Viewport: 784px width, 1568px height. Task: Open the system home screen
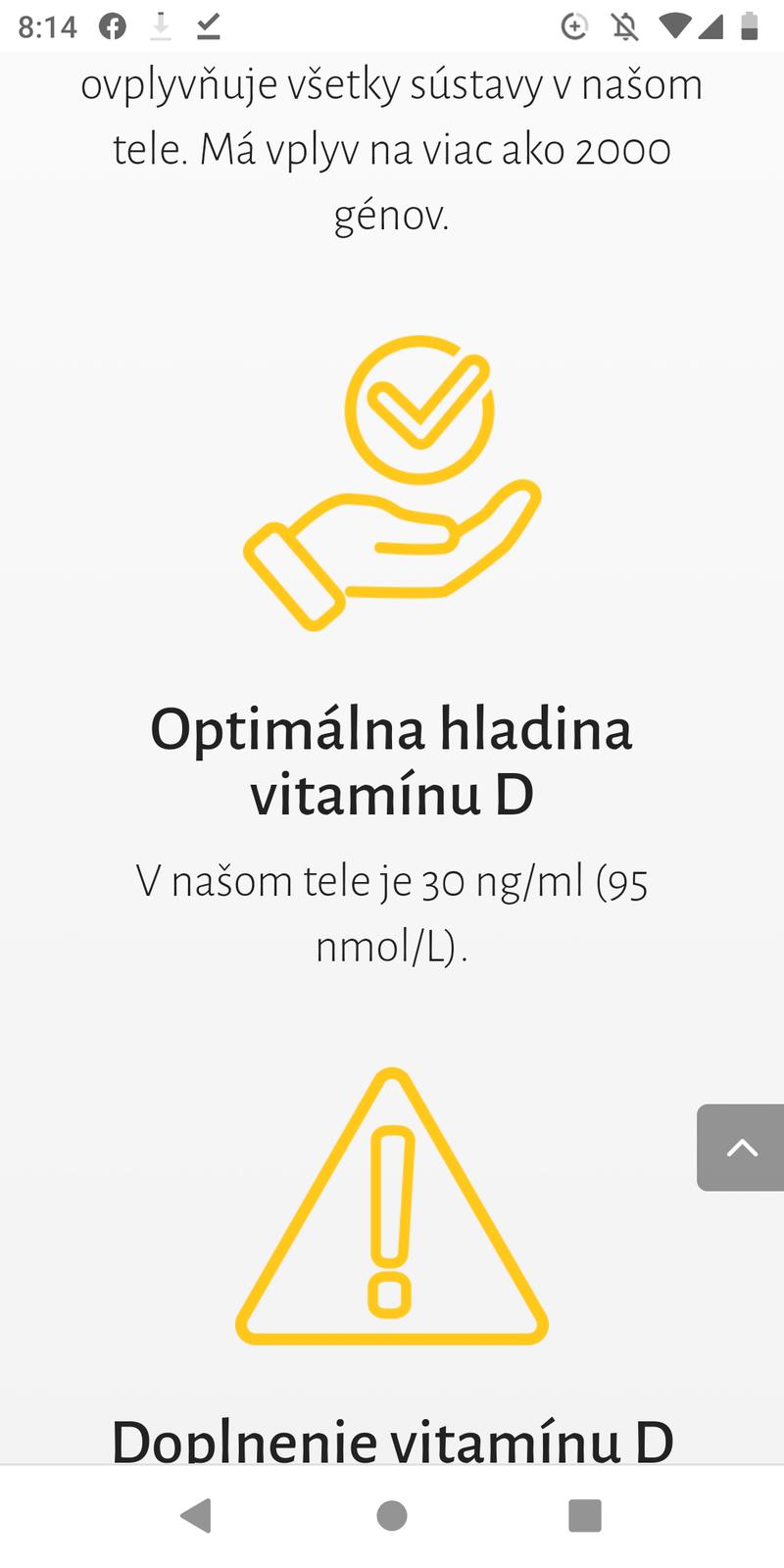[392, 1515]
